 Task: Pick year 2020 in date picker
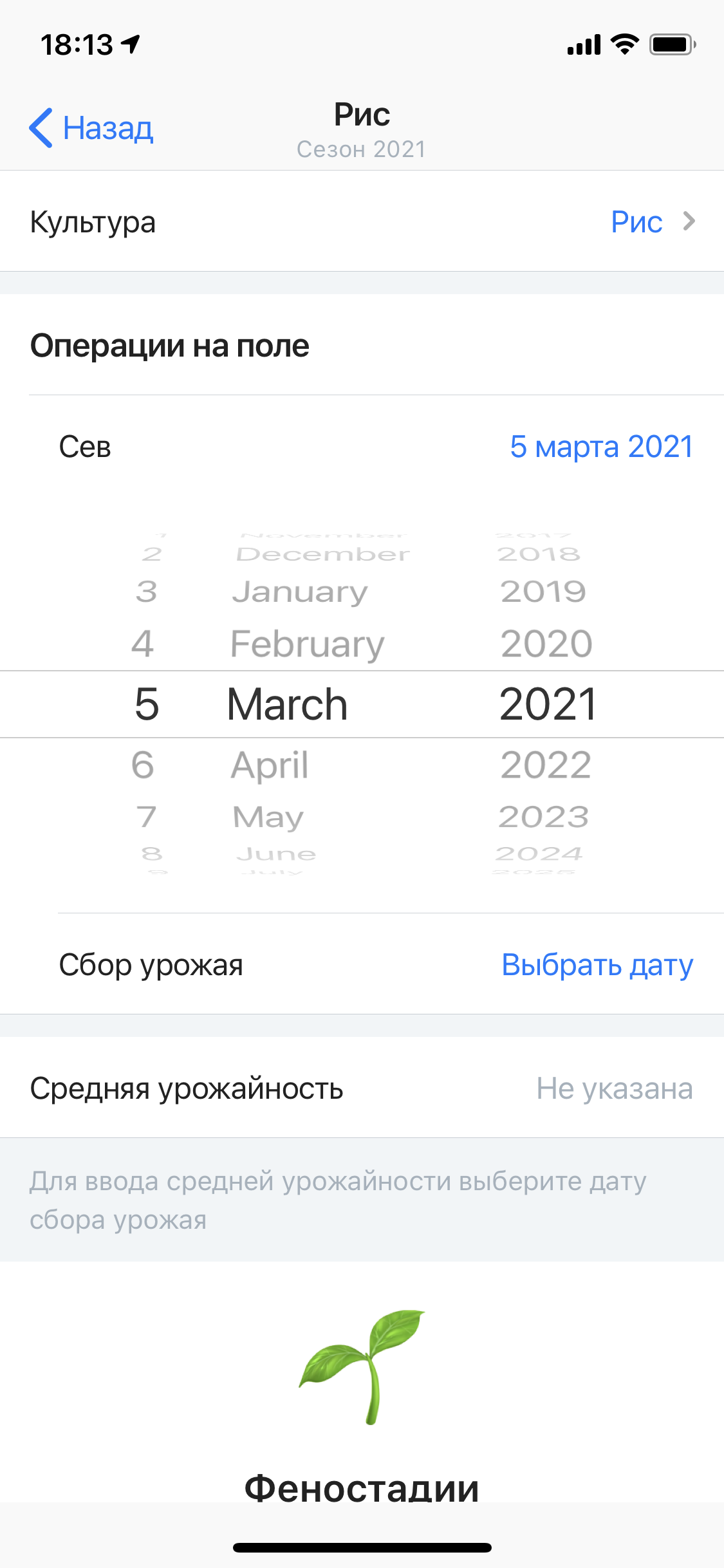pyautogui.click(x=546, y=644)
